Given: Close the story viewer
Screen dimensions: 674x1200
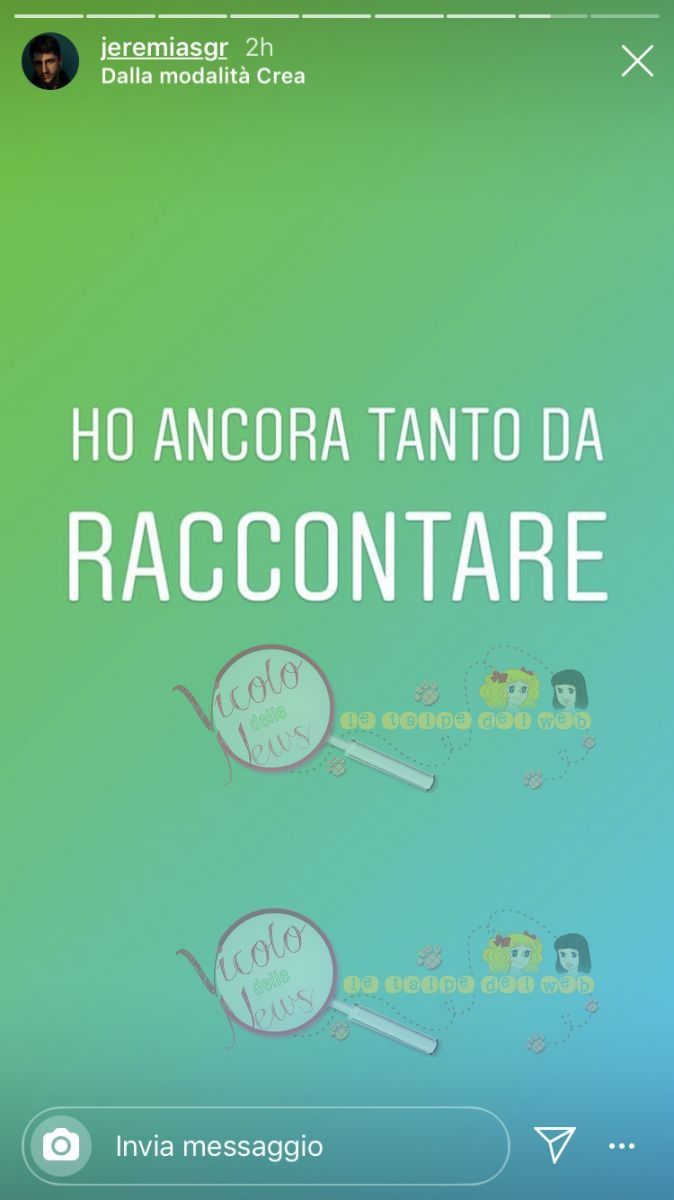Looking at the screenshot, I should tap(637, 61).
